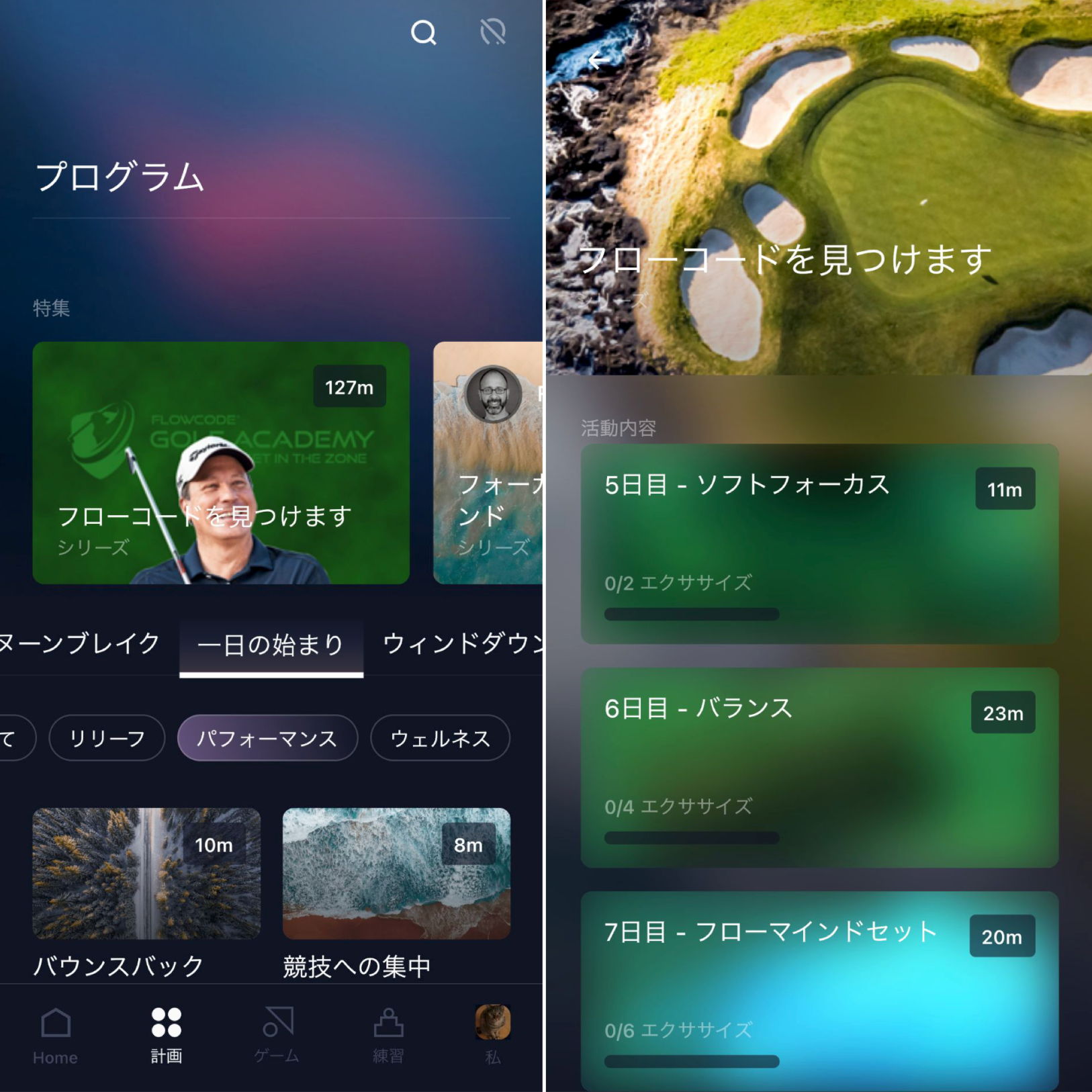1092x1092 pixels.
Task: Open the search icon
Action: point(423,32)
